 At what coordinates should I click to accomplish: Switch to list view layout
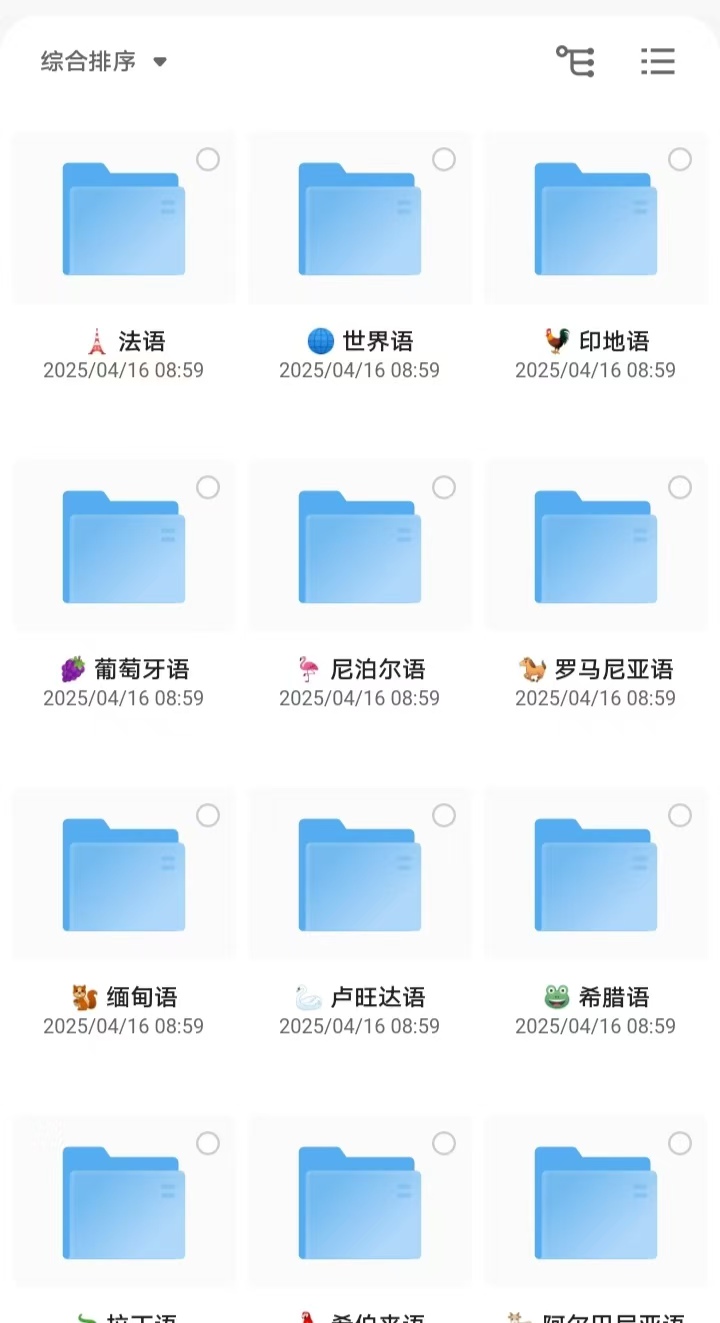[x=658, y=62]
